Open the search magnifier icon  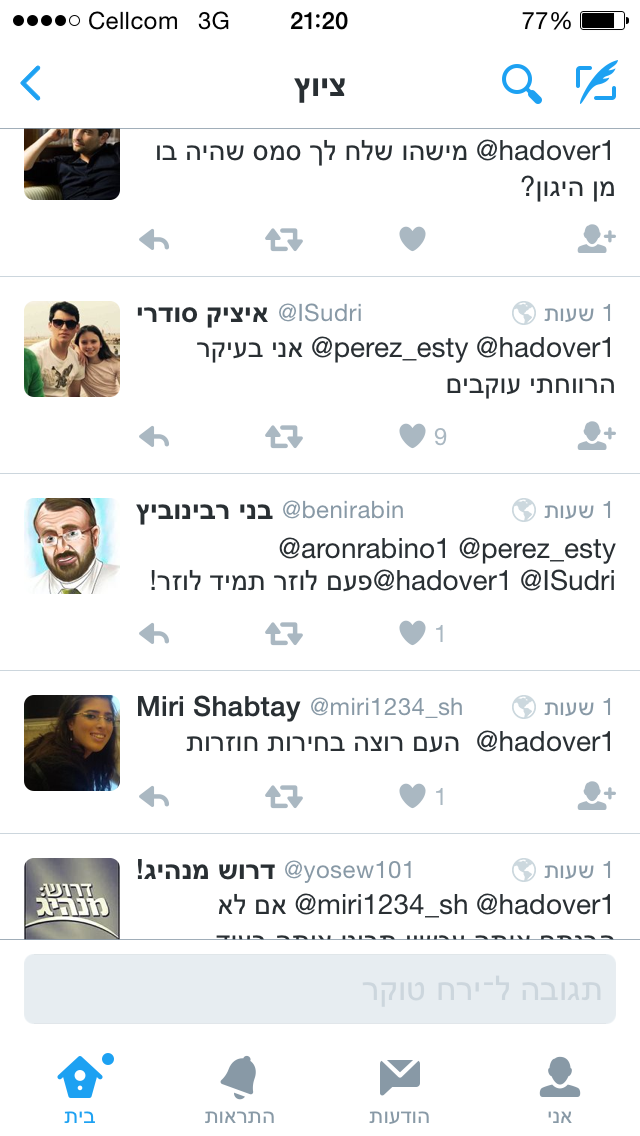click(x=521, y=83)
